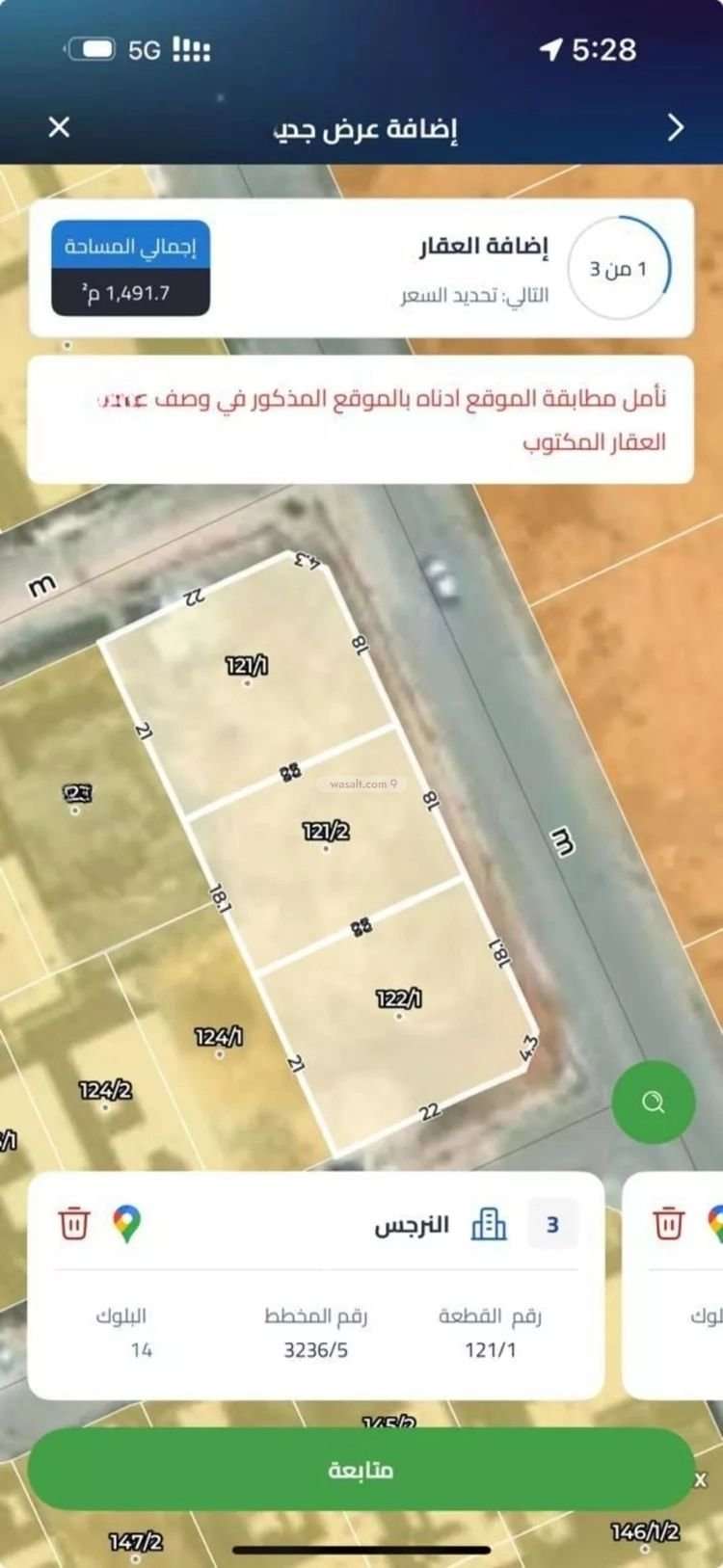Screen dimensions: 723x1568
Task: Tap the green متابعة continue button
Action: point(361,1470)
